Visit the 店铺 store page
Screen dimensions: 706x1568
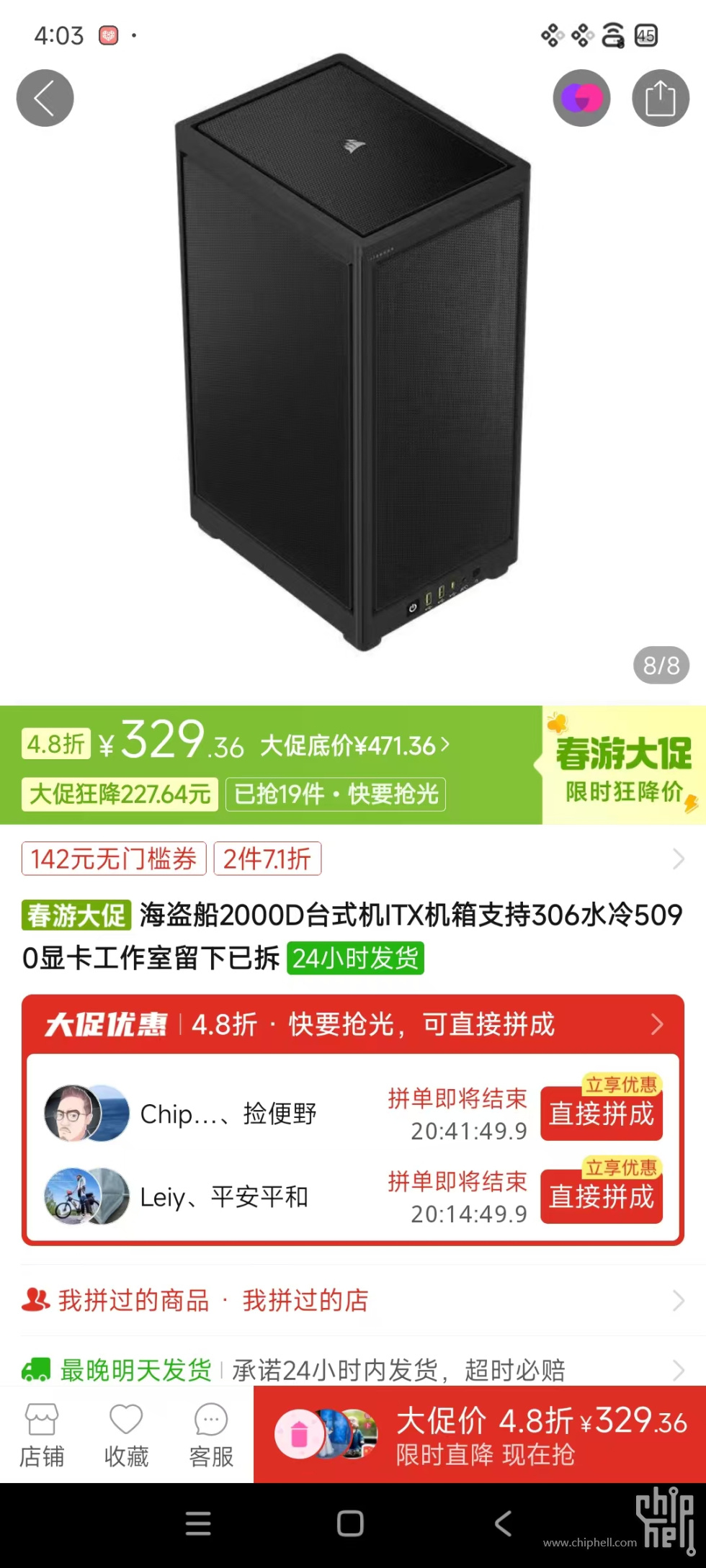click(42, 1435)
